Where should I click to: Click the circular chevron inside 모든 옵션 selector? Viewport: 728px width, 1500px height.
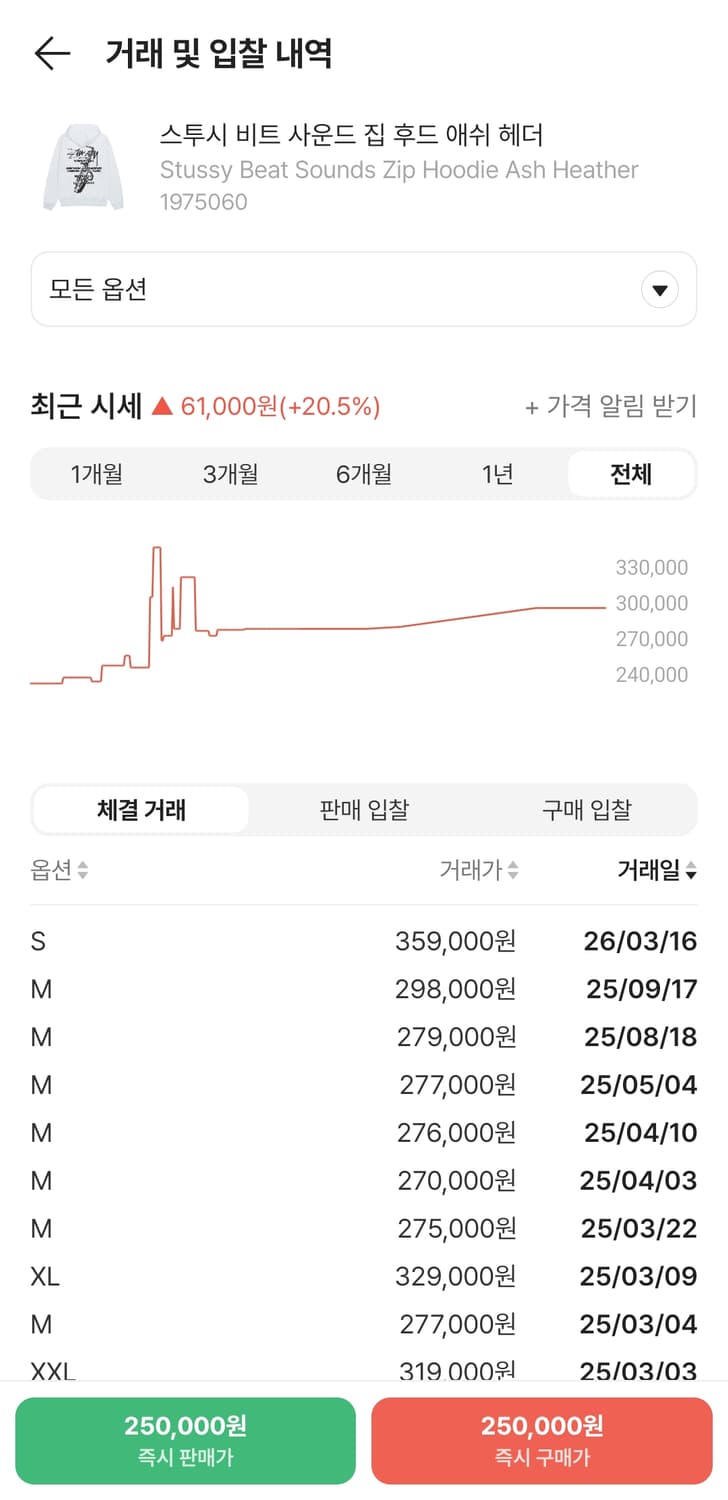click(659, 289)
